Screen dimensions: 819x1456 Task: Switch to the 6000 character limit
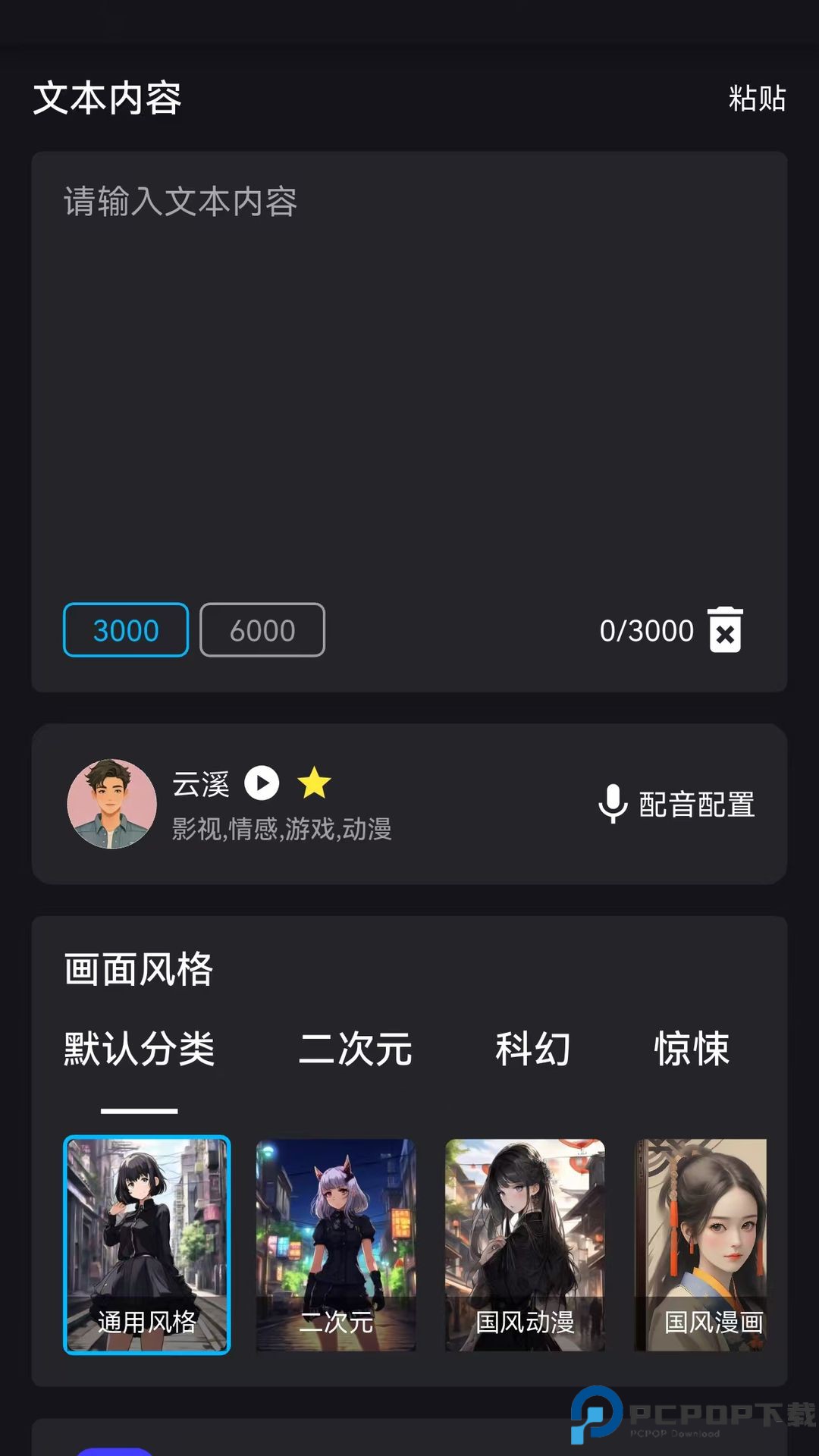point(262,630)
